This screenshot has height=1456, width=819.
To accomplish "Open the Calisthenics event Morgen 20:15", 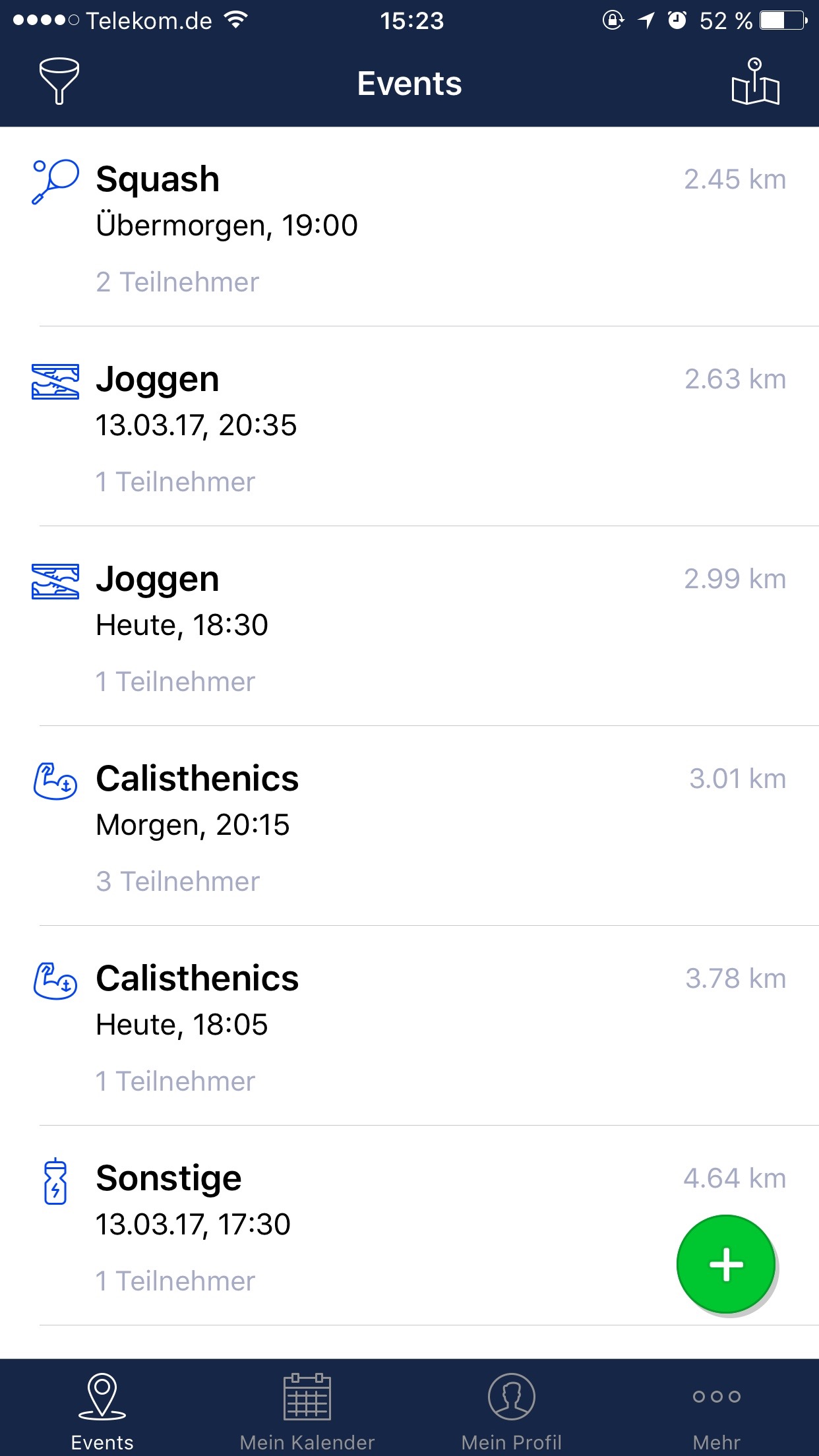I will pyautogui.click(x=409, y=826).
